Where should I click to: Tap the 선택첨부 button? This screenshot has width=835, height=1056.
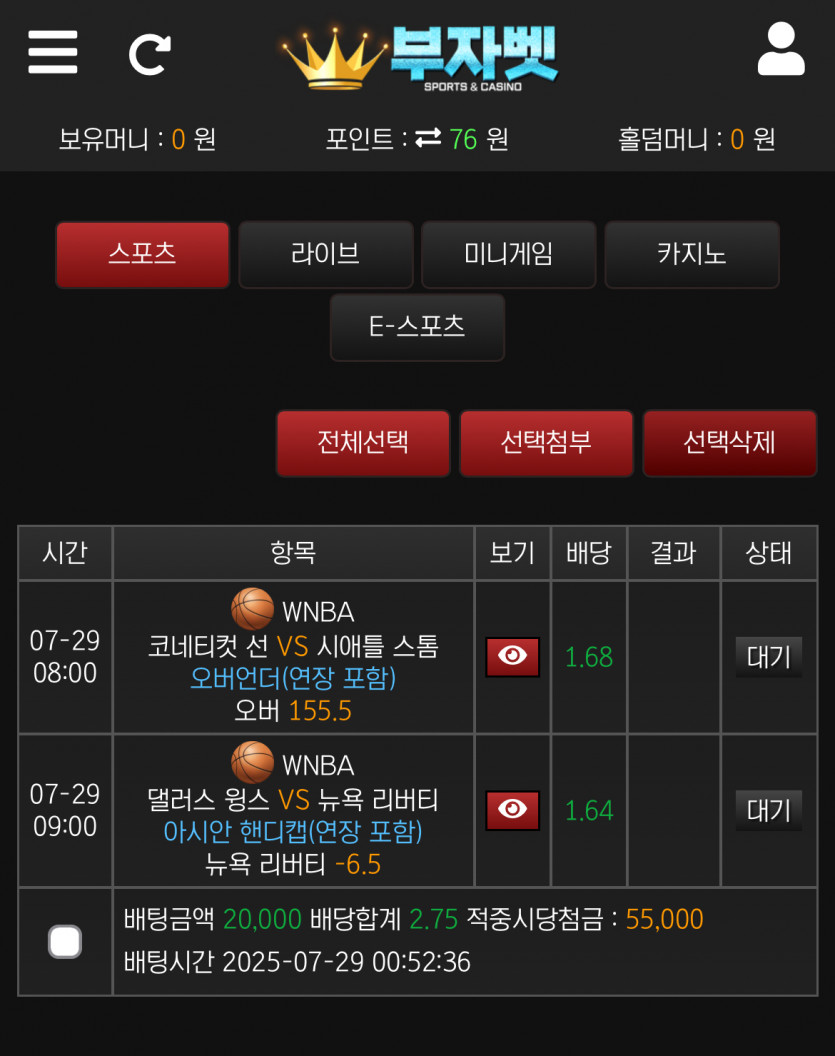tap(546, 442)
